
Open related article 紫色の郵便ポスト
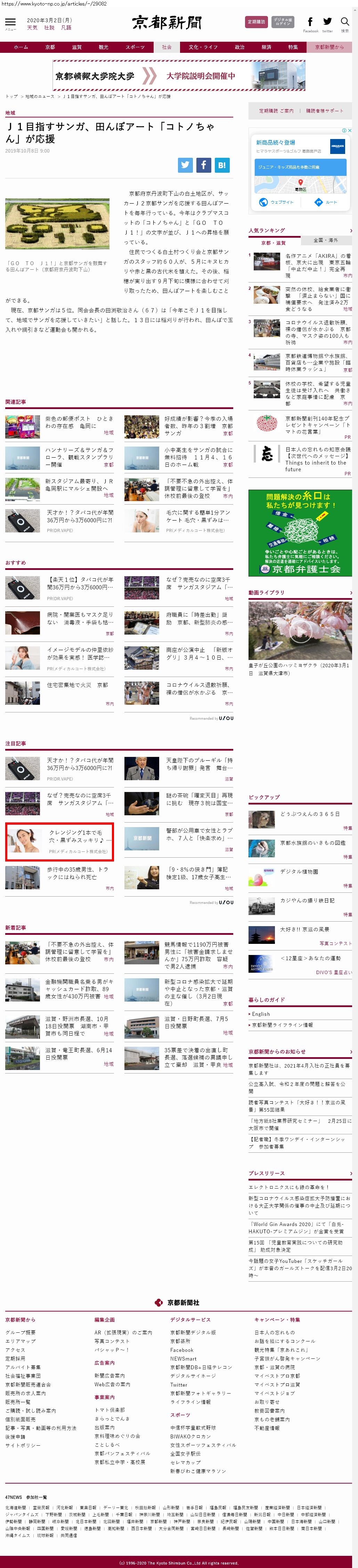pos(79,422)
